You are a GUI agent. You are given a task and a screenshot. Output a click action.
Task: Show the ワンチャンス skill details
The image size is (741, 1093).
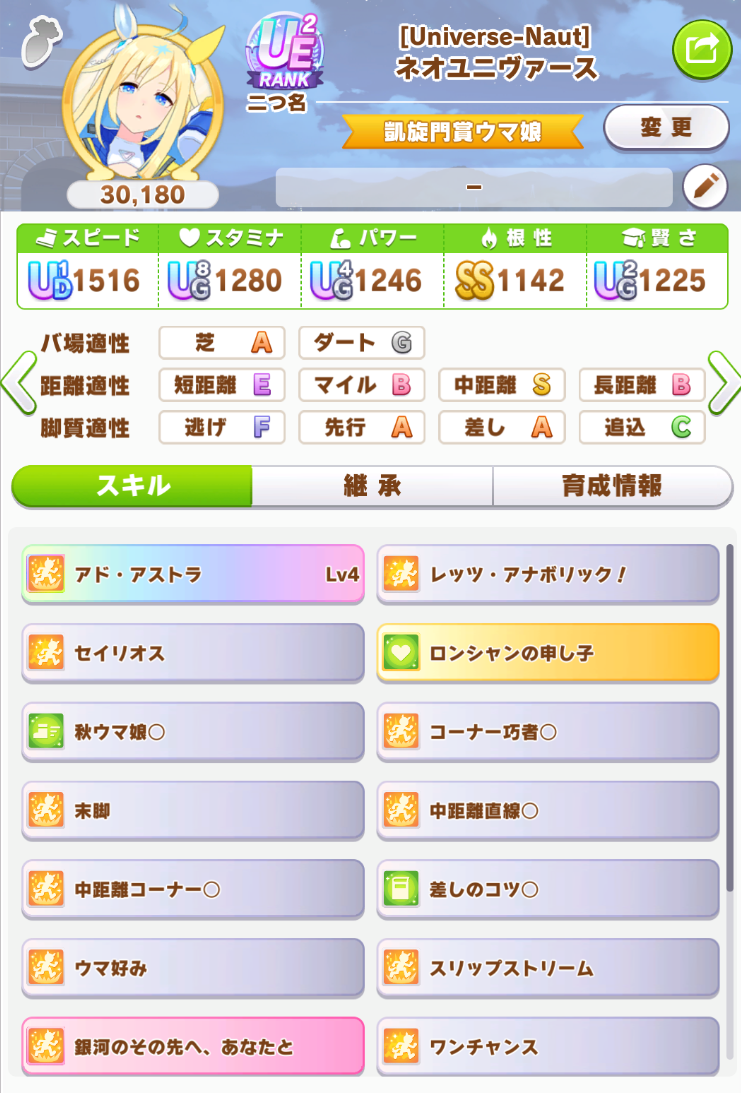pyautogui.click(x=548, y=1047)
